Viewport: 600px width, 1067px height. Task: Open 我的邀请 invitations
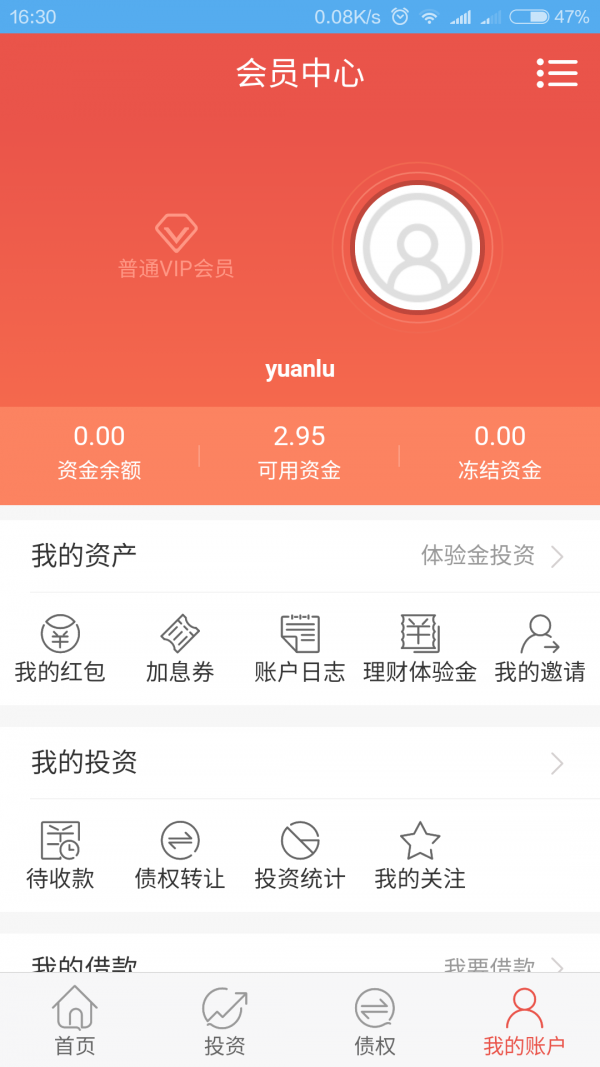pos(540,649)
